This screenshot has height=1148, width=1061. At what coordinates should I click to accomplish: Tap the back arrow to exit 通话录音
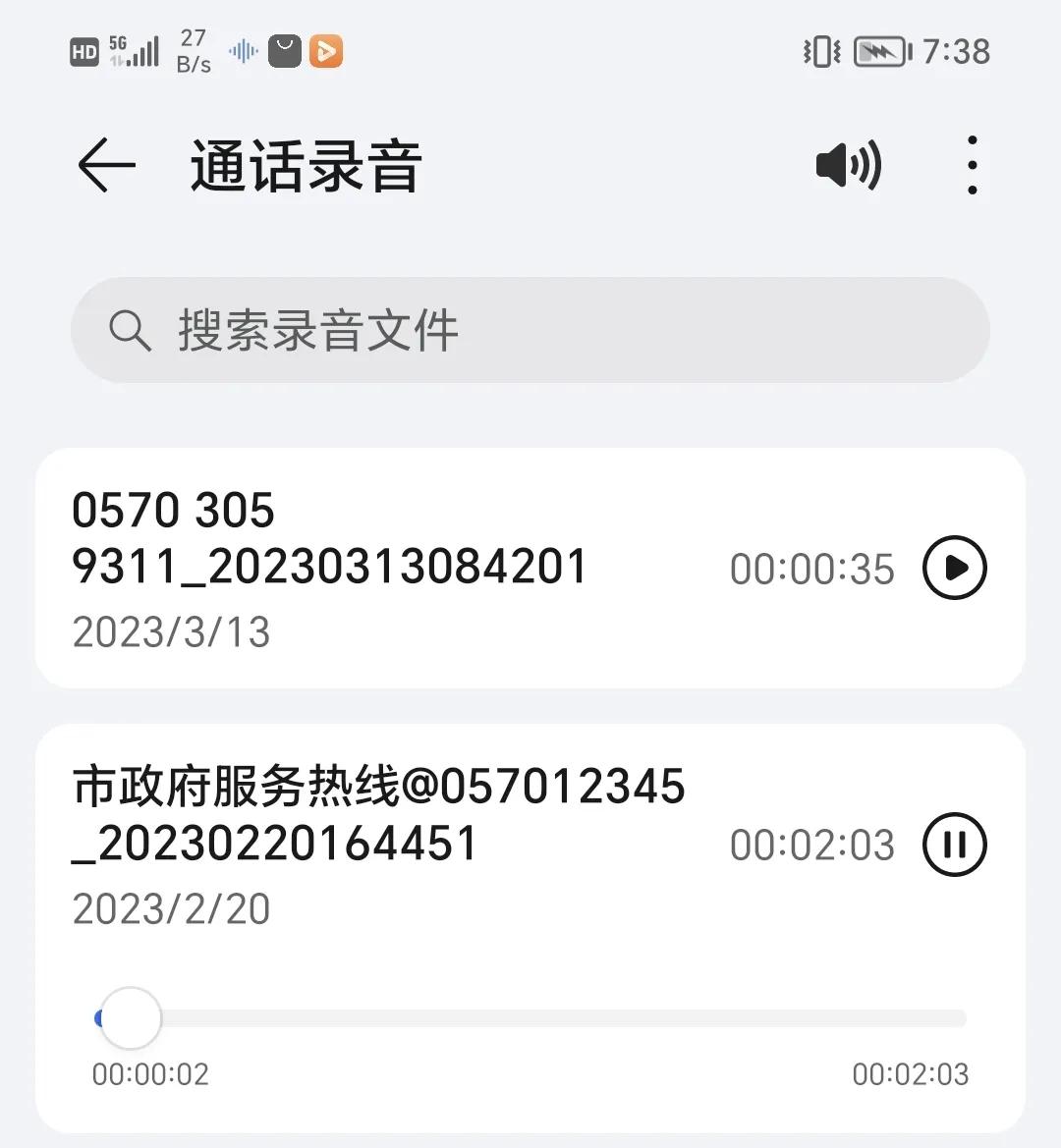(x=105, y=165)
